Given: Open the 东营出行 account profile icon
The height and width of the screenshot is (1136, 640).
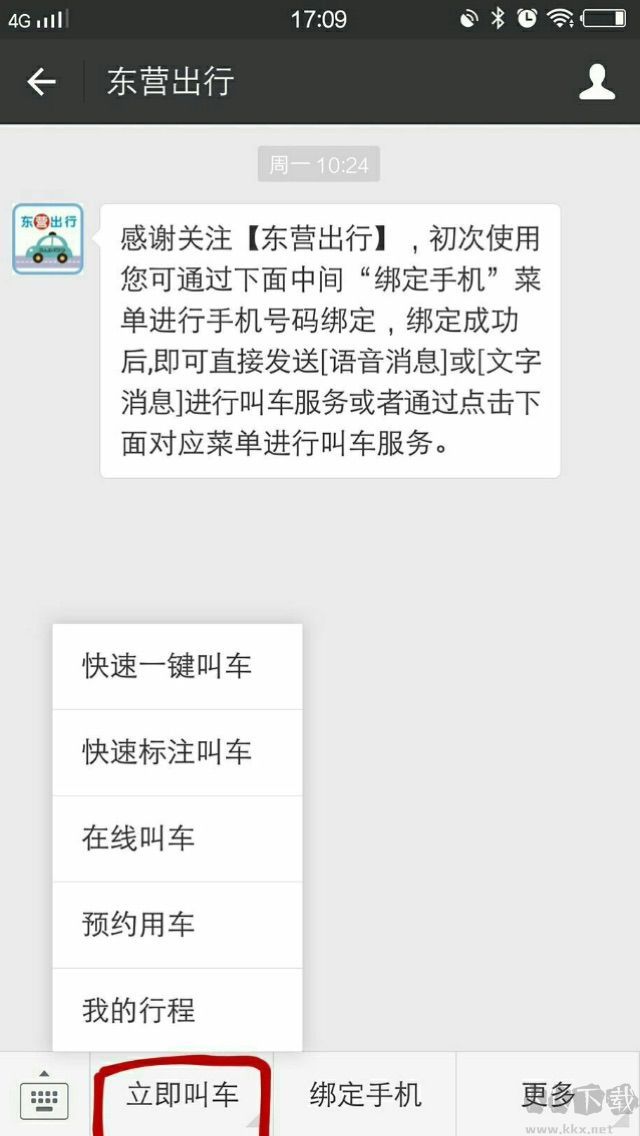Looking at the screenshot, I should tap(597, 82).
